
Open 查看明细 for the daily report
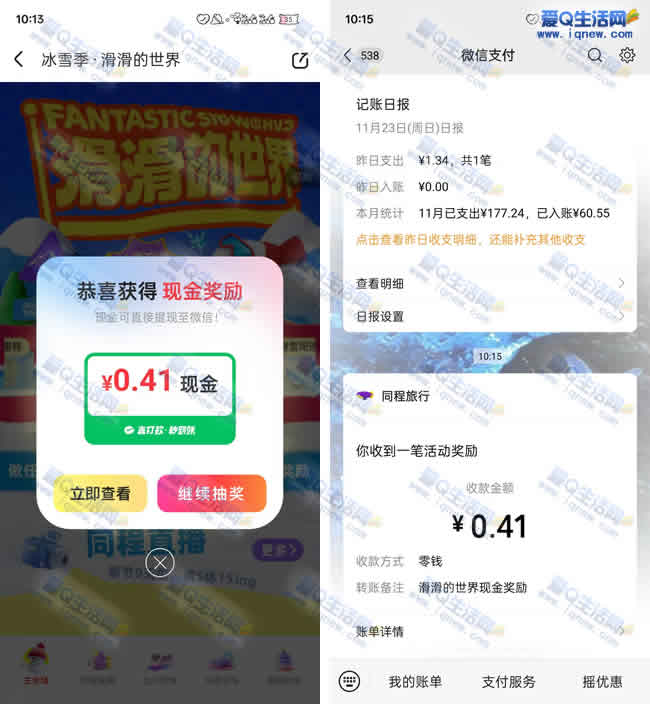[x=490, y=284]
